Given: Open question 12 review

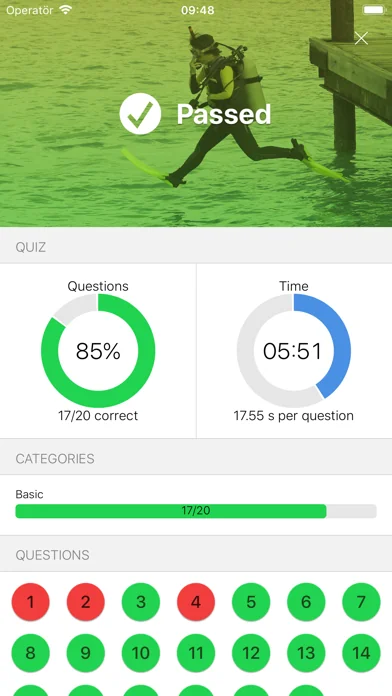Looking at the screenshot, I should [x=251, y=653].
